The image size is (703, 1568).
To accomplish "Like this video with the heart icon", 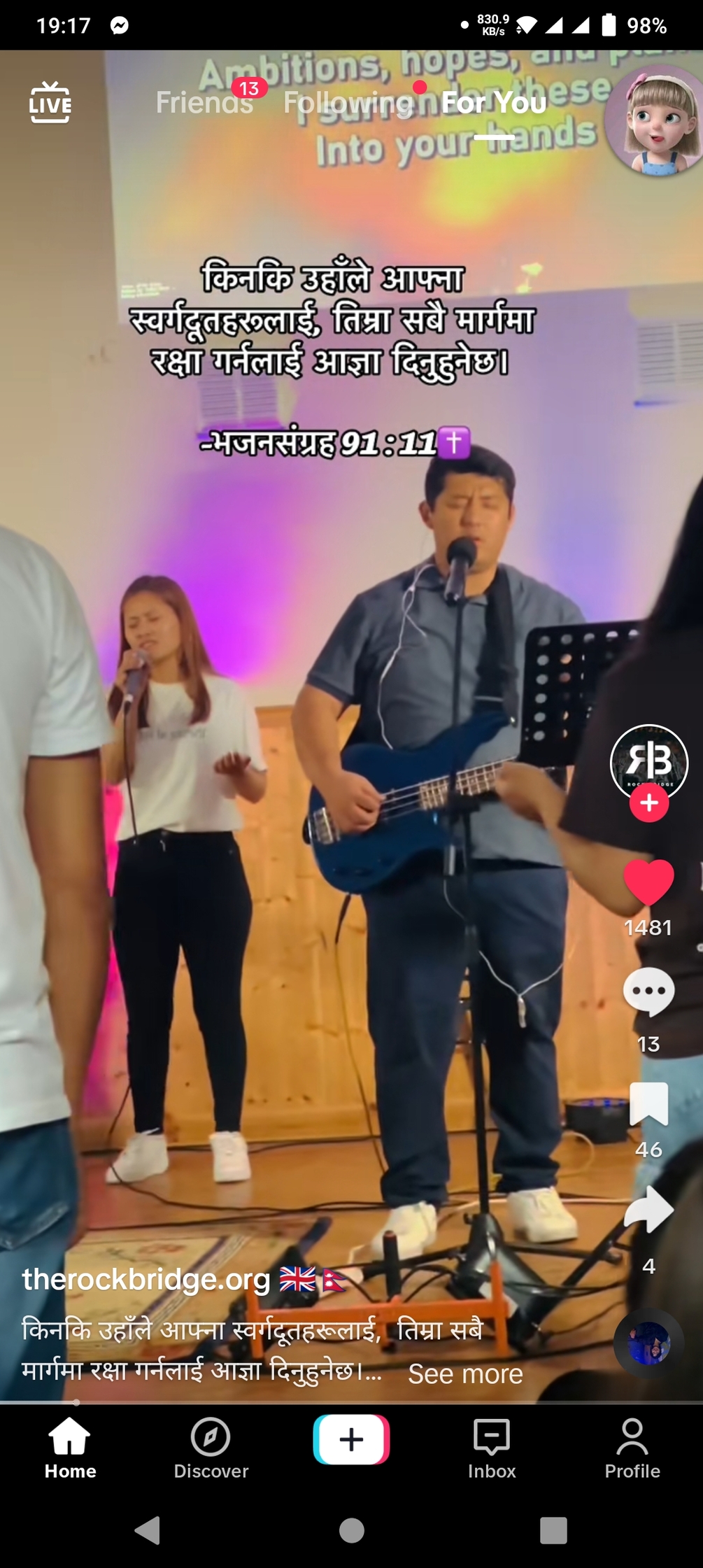I will point(648,883).
